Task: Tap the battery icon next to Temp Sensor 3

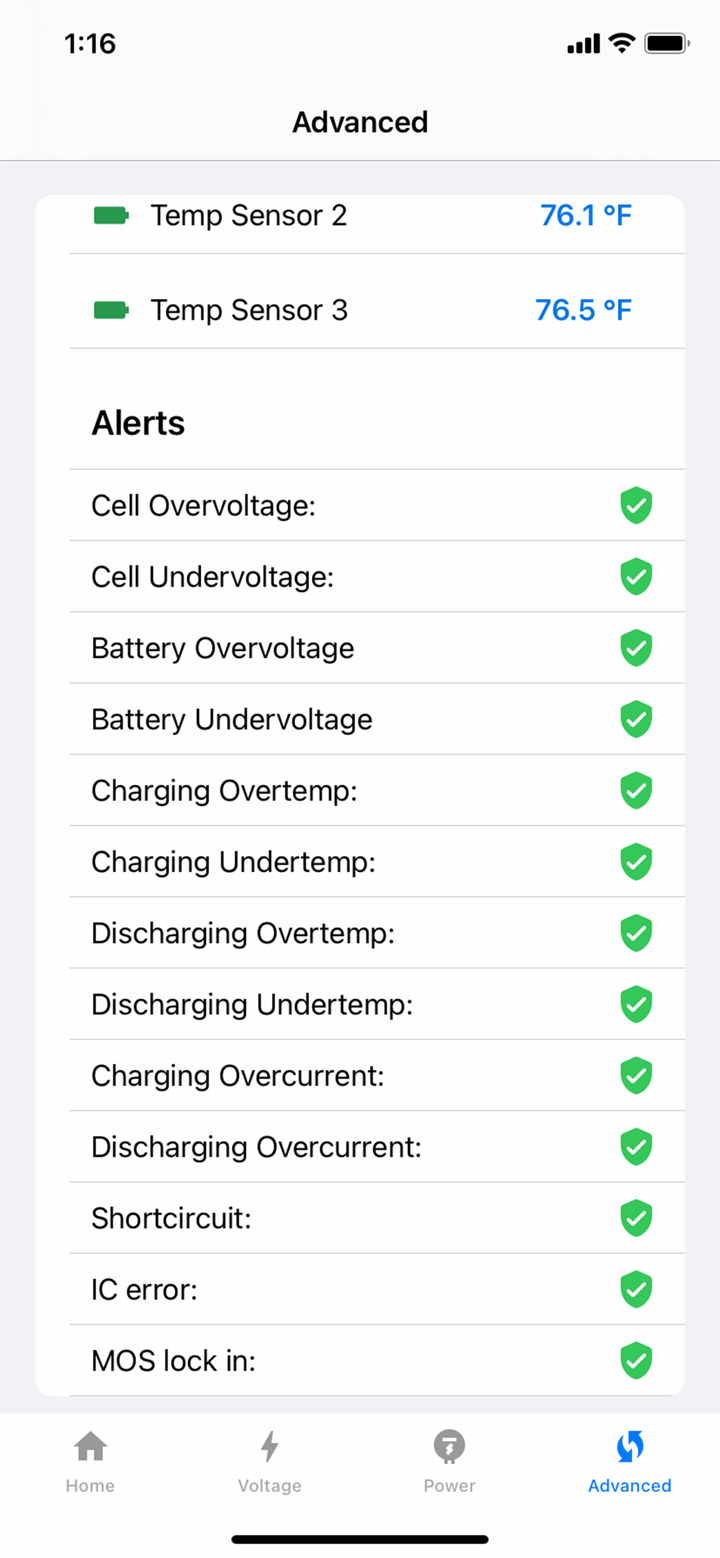Action: point(110,310)
